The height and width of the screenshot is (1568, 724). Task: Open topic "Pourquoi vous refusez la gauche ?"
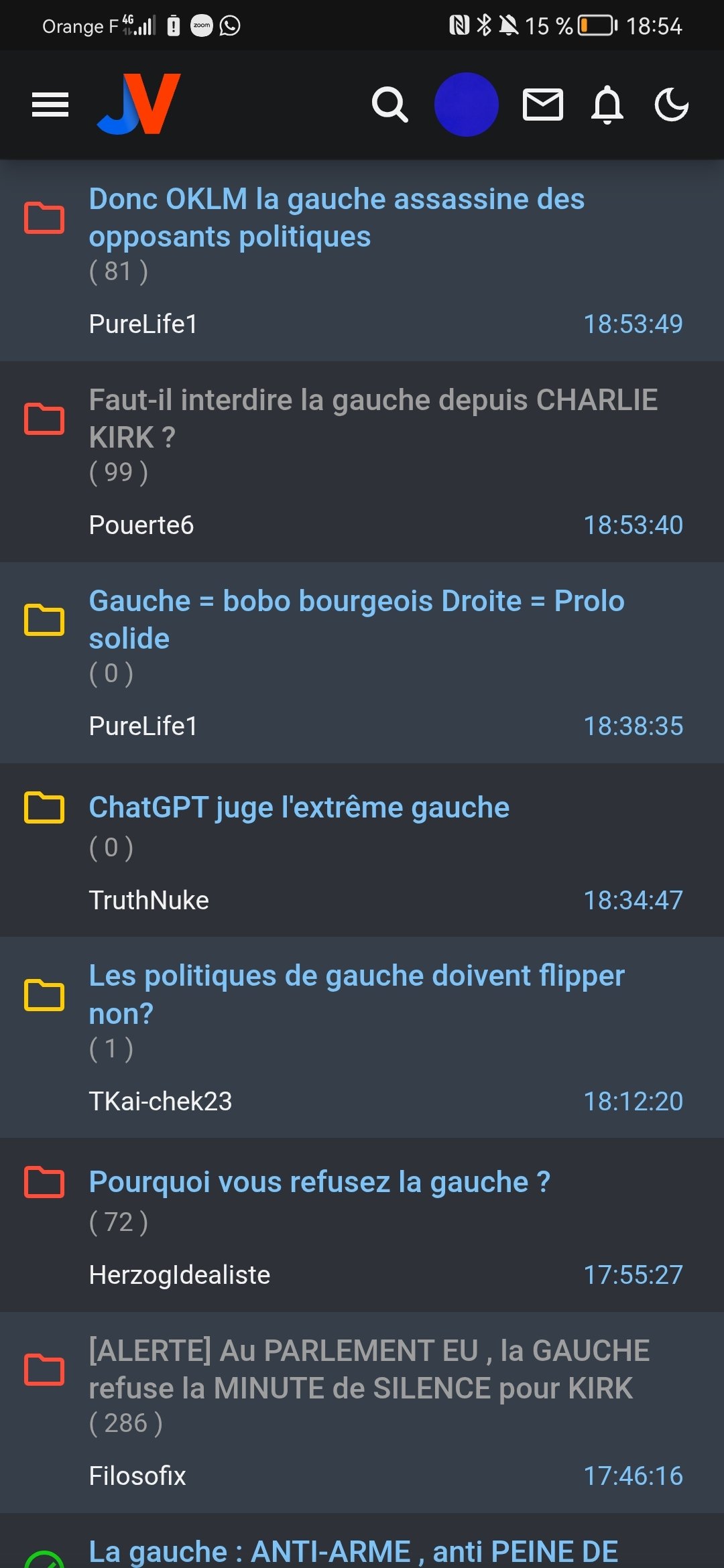[320, 1182]
